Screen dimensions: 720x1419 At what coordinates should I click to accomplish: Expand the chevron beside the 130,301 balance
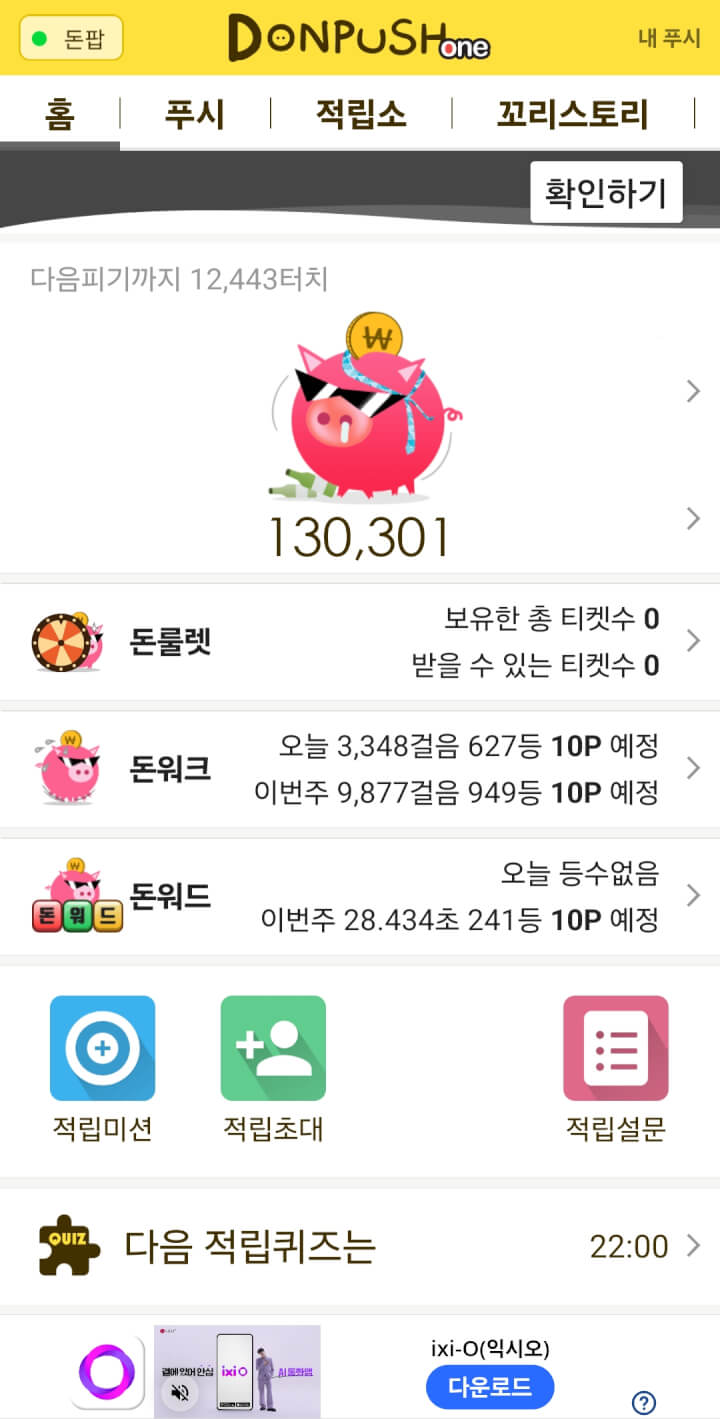tap(693, 518)
